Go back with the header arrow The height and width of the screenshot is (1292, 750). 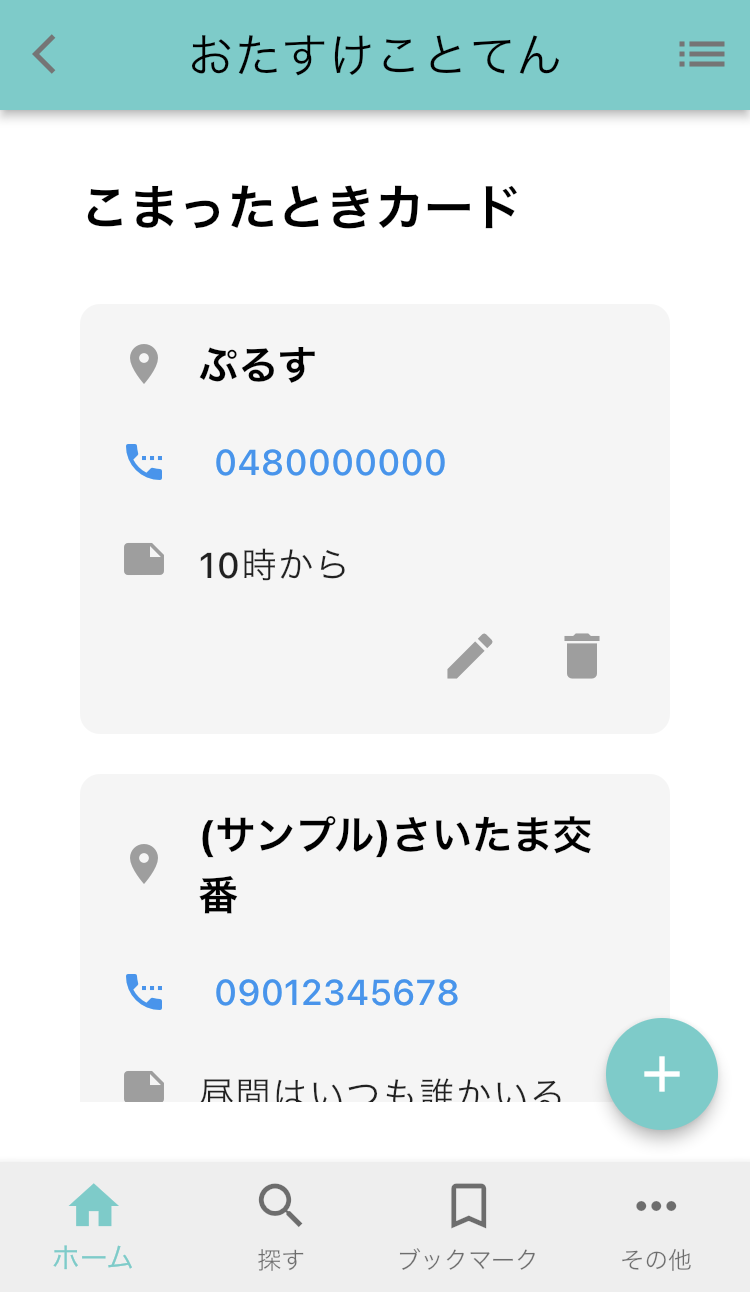[45, 54]
